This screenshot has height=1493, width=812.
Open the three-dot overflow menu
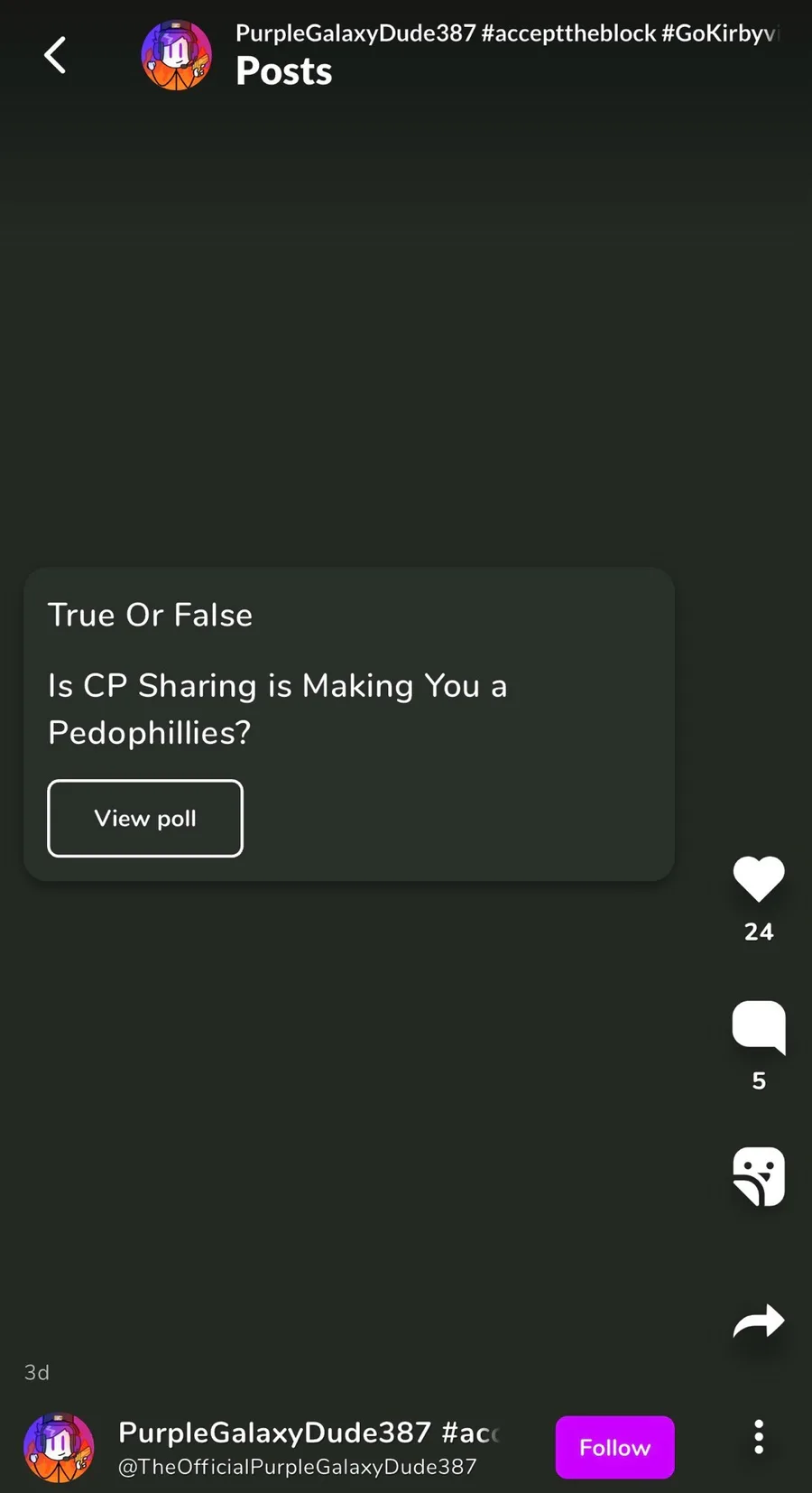(759, 1436)
